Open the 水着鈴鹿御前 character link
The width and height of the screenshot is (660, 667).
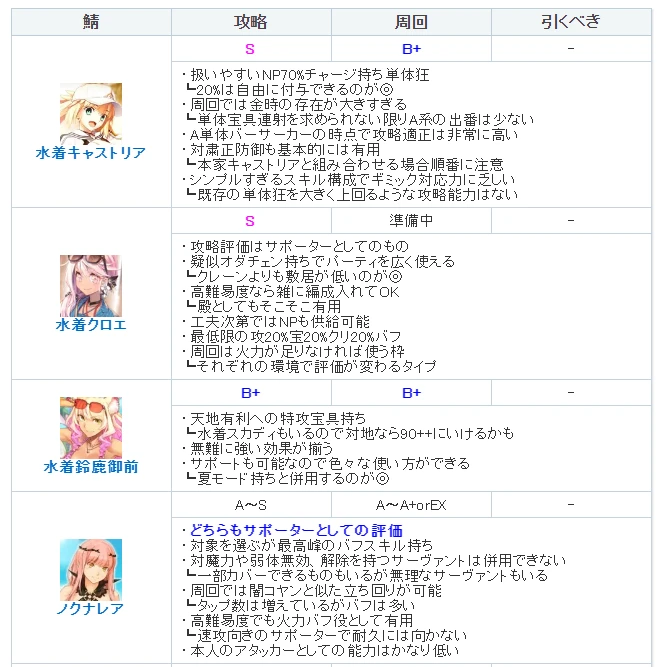[91, 467]
